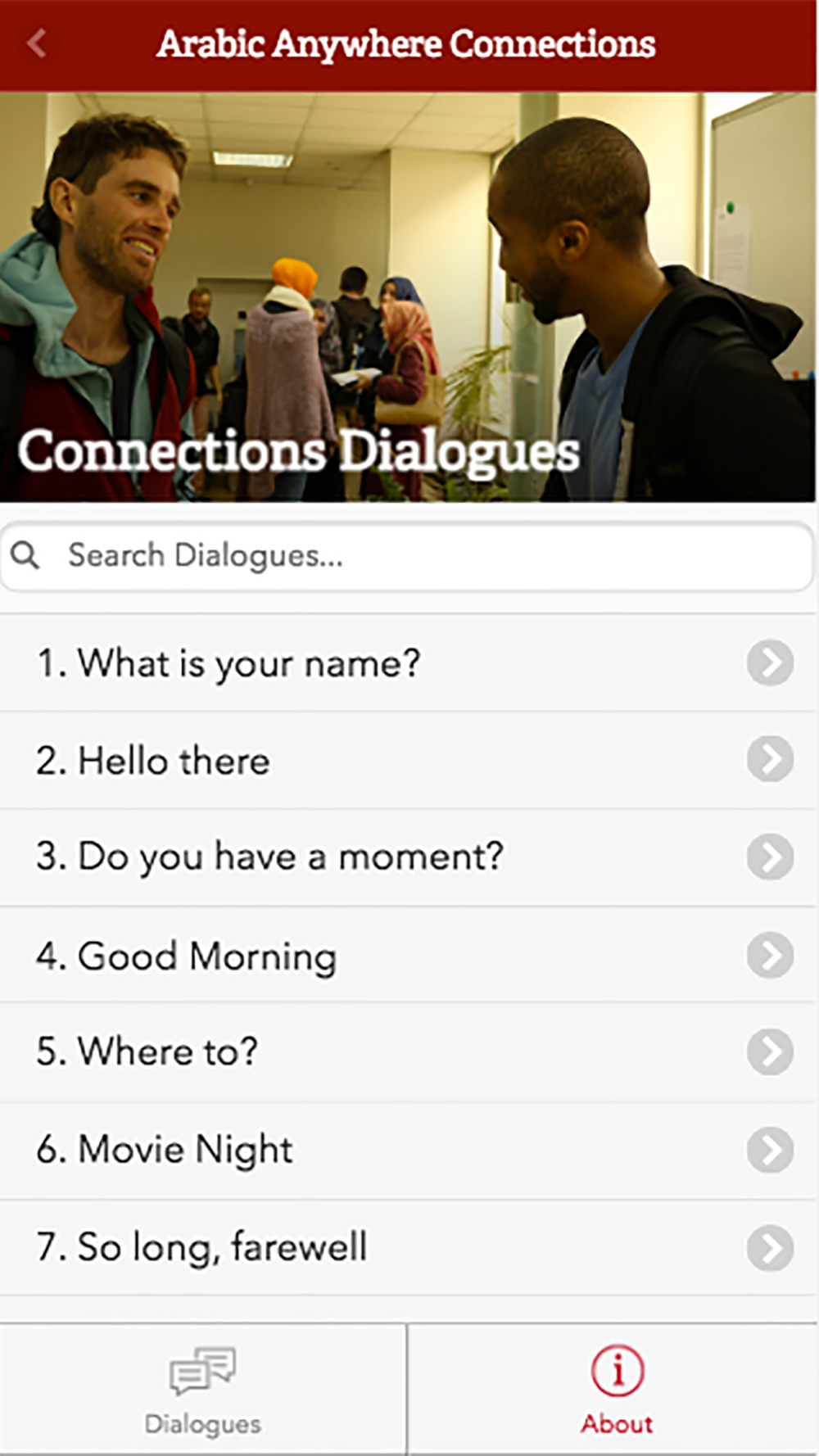Open the Good Morning dialogue
The height and width of the screenshot is (1456, 819).
tap(409, 955)
